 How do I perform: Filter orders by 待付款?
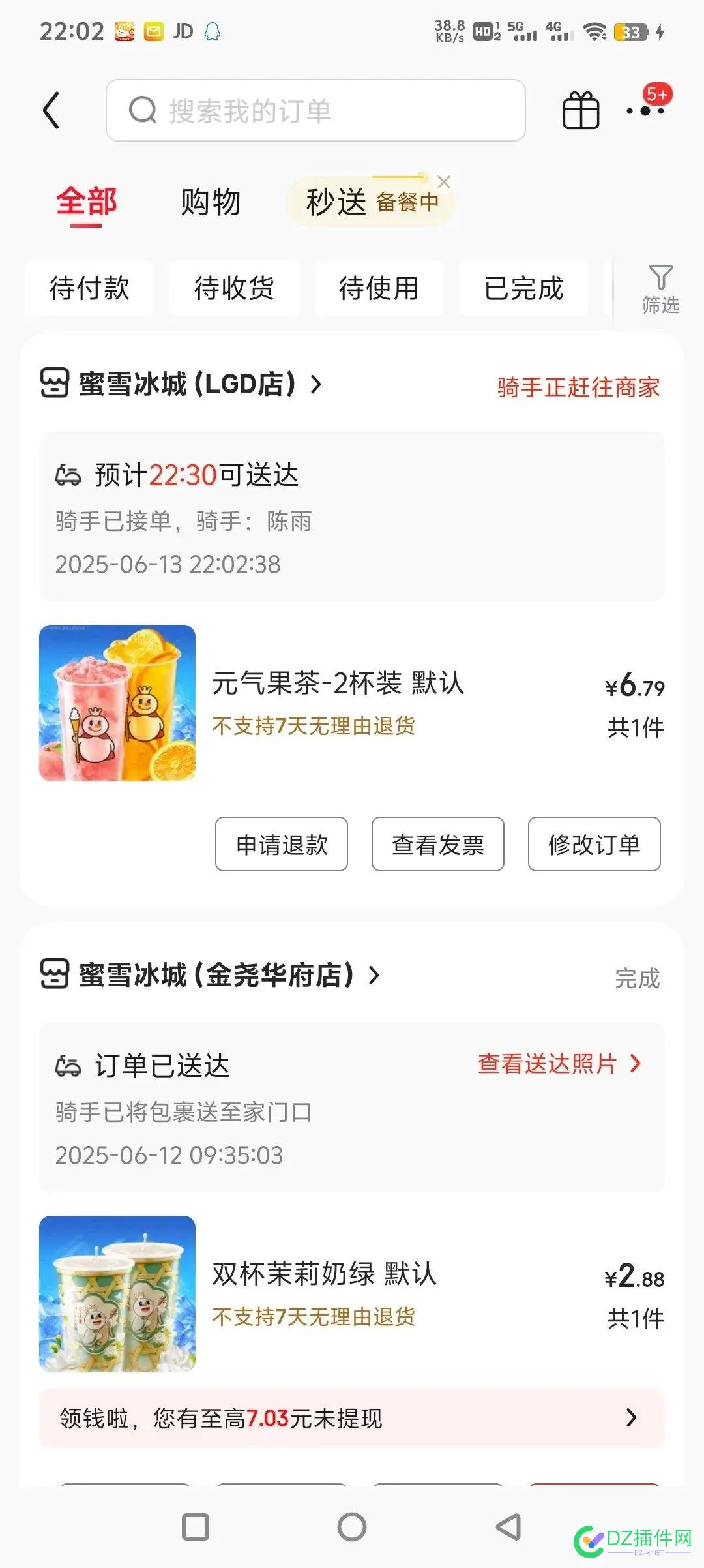[89, 288]
